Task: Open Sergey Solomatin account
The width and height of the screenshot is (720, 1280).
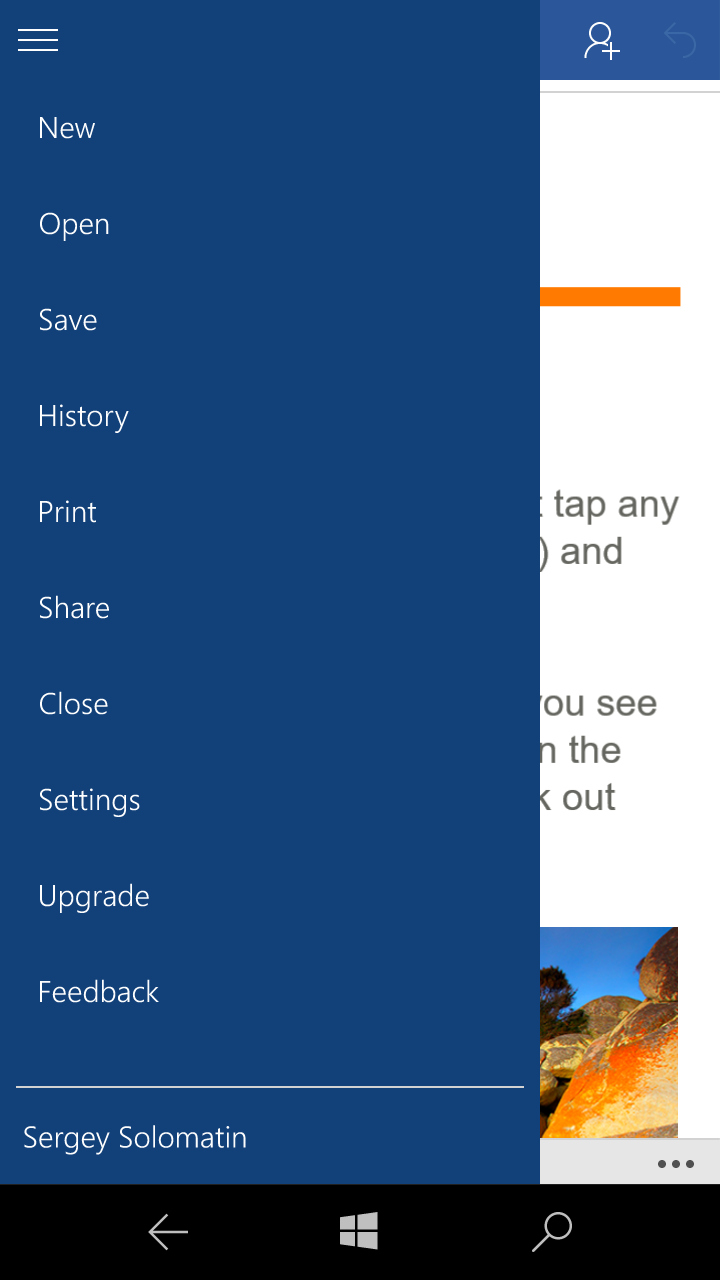Action: [135, 1138]
